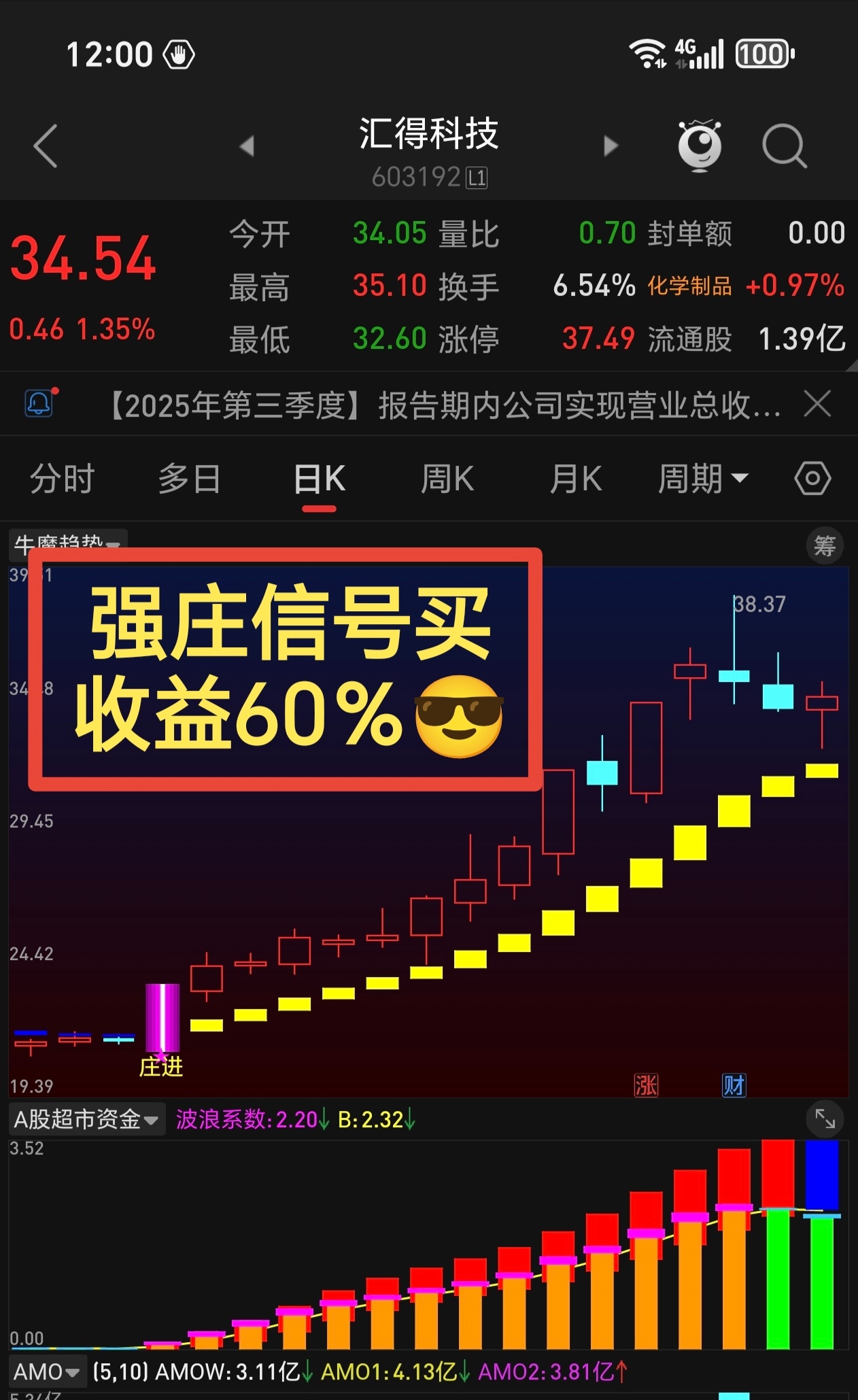Open chart settings hexagon icon

812,479
